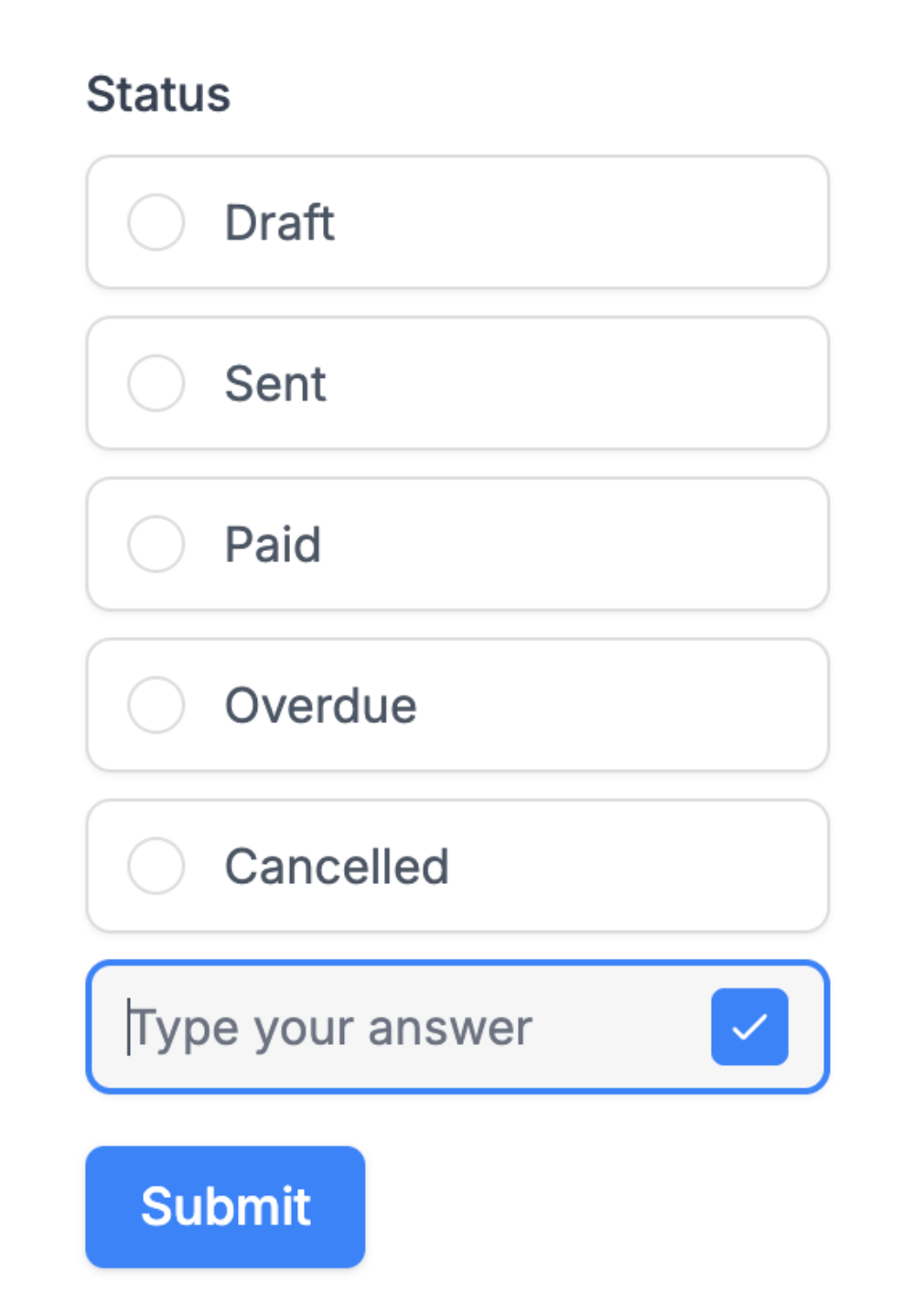The height and width of the screenshot is (1316, 914).
Task: Select the Paid radio button
Action: tap(155, 544)
